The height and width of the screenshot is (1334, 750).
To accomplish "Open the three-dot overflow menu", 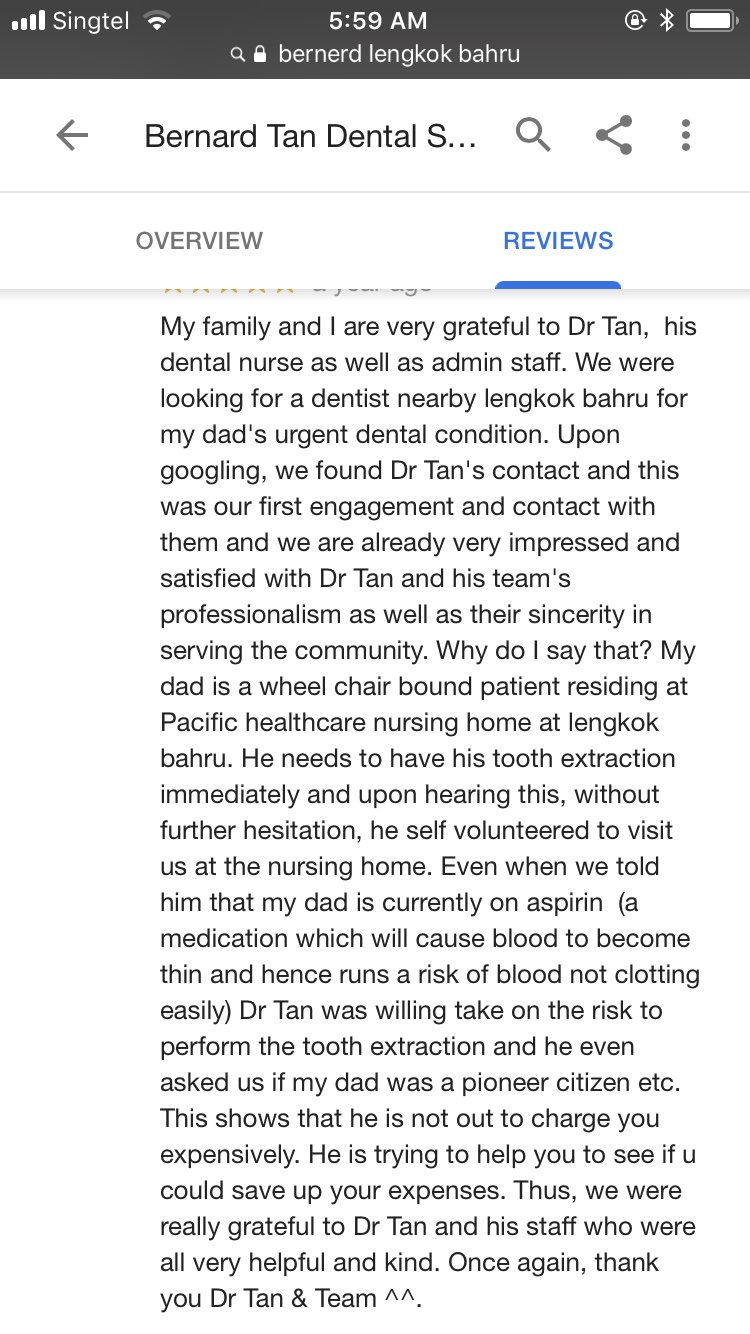I will [x=686, y=135].
